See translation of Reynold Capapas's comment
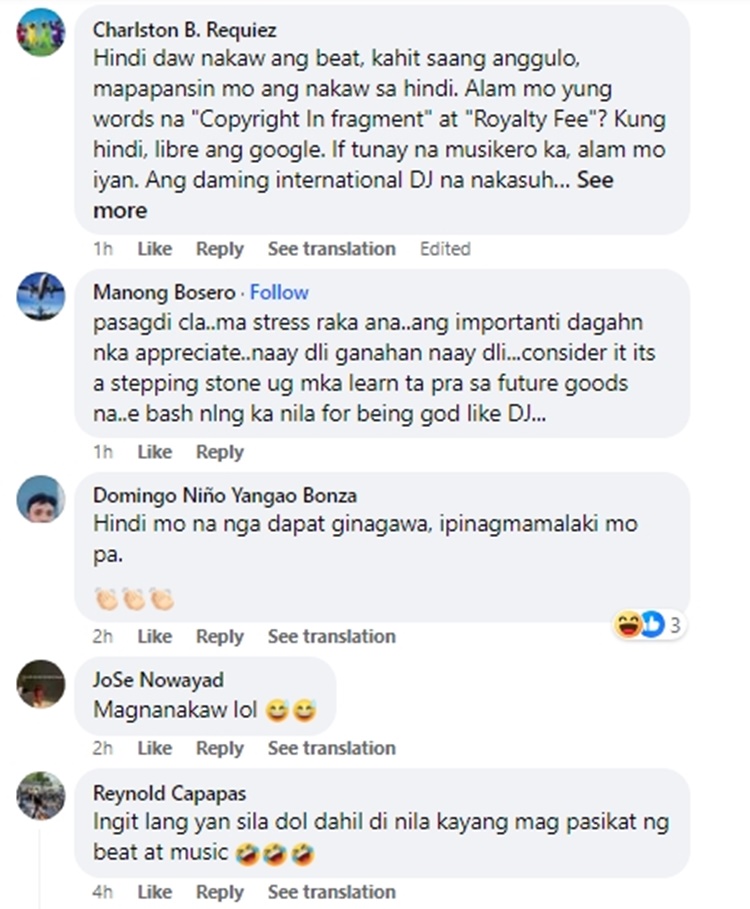This screenshot has height=909, width=750. (331, 892)
